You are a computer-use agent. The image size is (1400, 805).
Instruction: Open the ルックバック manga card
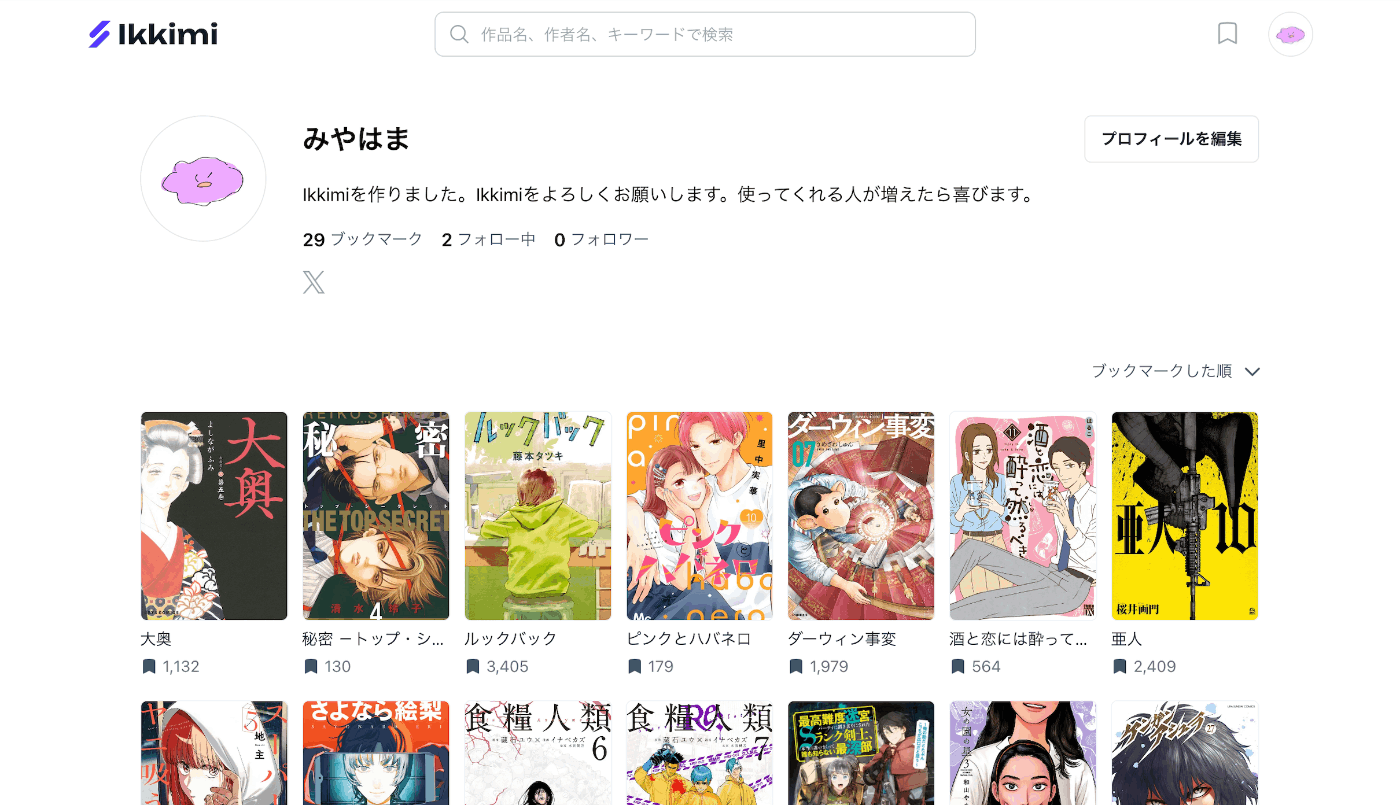pyautogui.click(x=538, y=516)
